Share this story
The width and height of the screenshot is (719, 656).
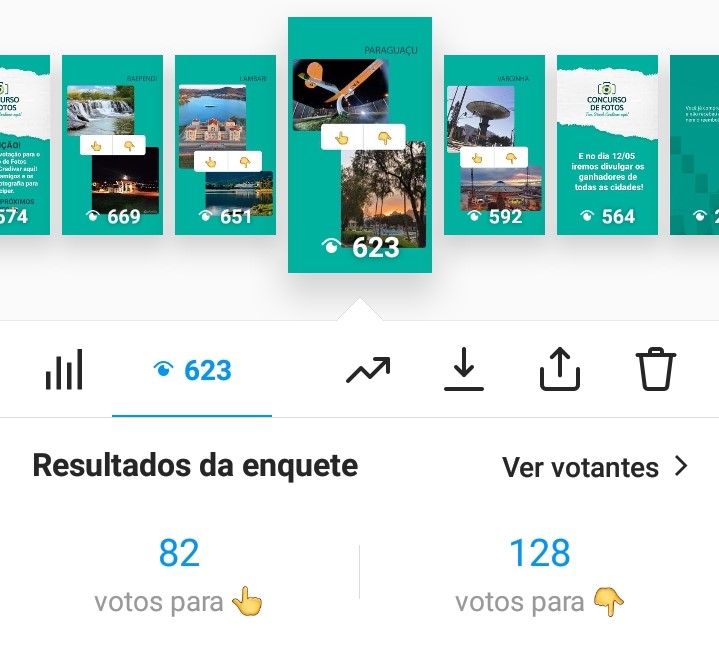click(x=559, y=371)
